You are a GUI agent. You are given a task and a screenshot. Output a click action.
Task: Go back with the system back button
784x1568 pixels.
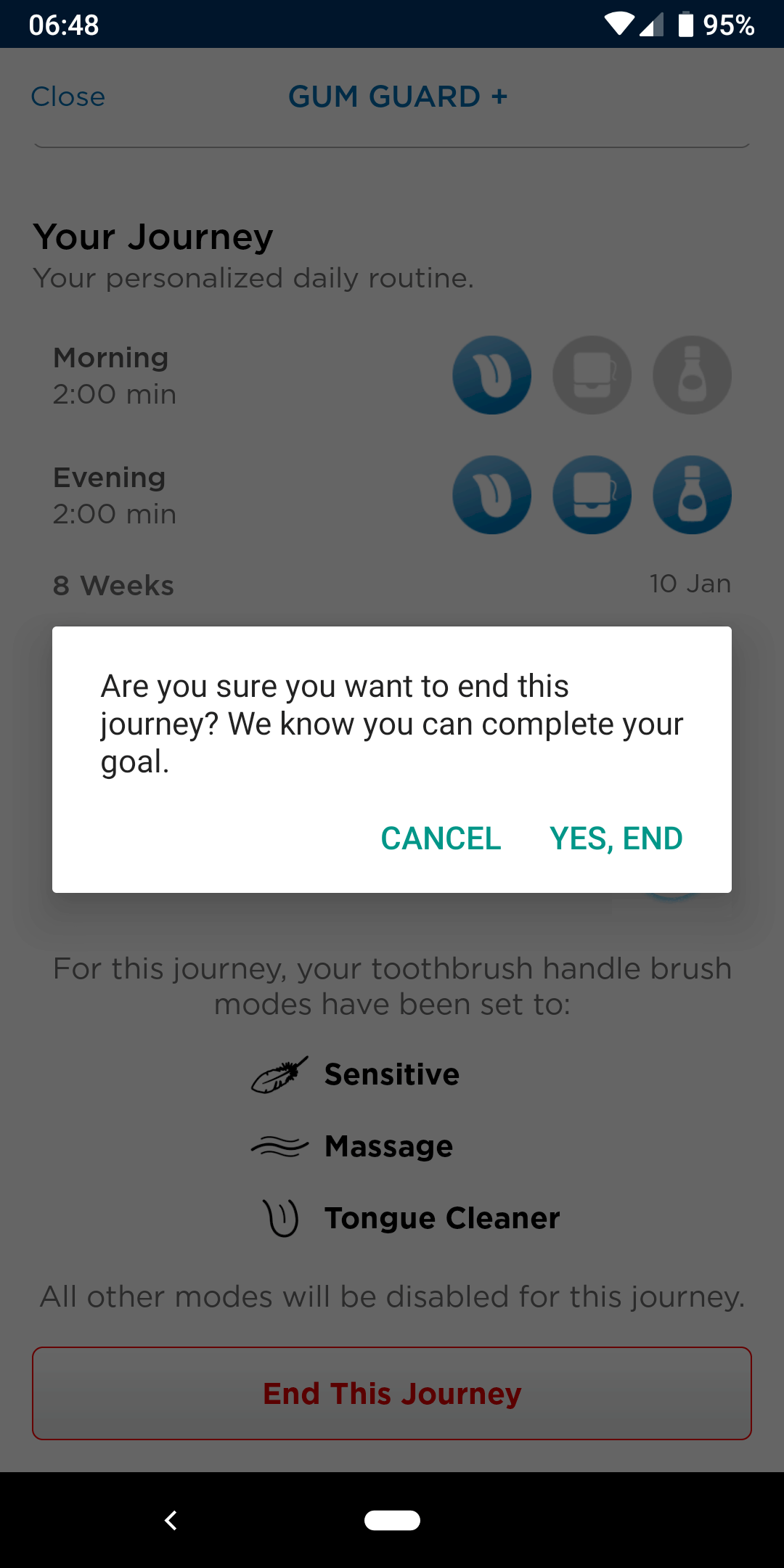[x=171, y=1520]
